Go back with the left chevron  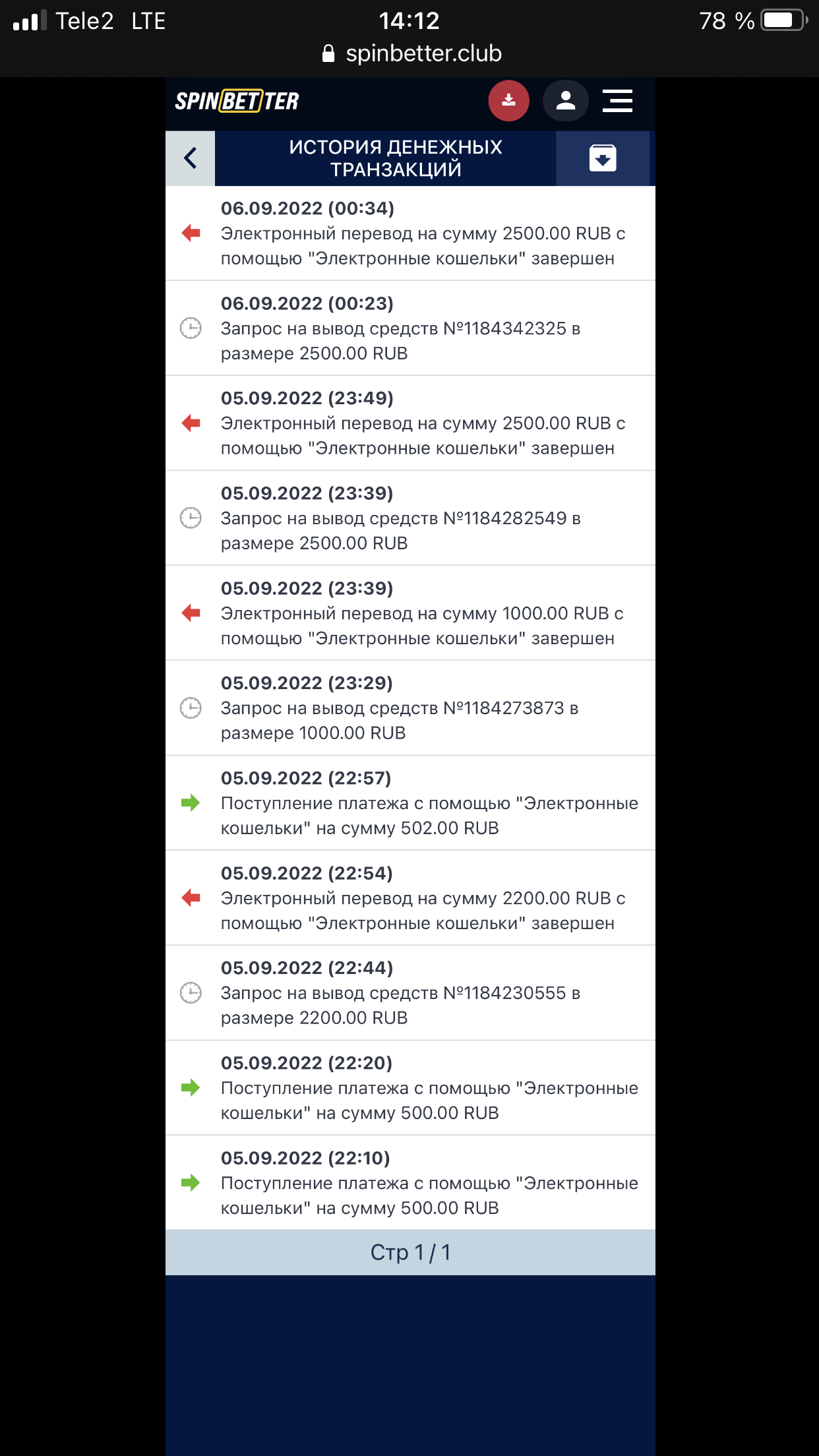191,158
